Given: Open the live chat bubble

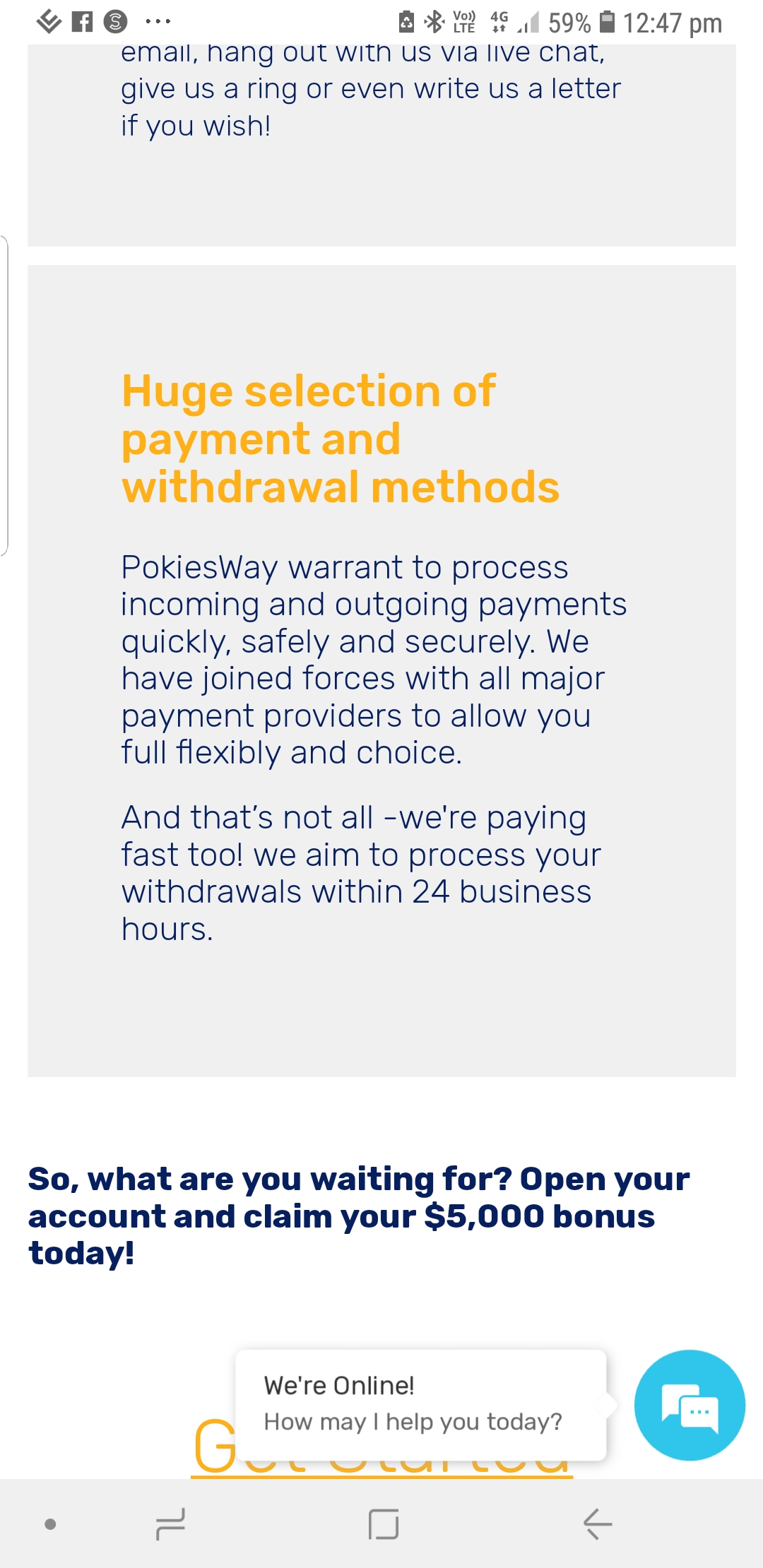Looking at the screenshot, I should pyautogui.click(x=690, y=1405).
